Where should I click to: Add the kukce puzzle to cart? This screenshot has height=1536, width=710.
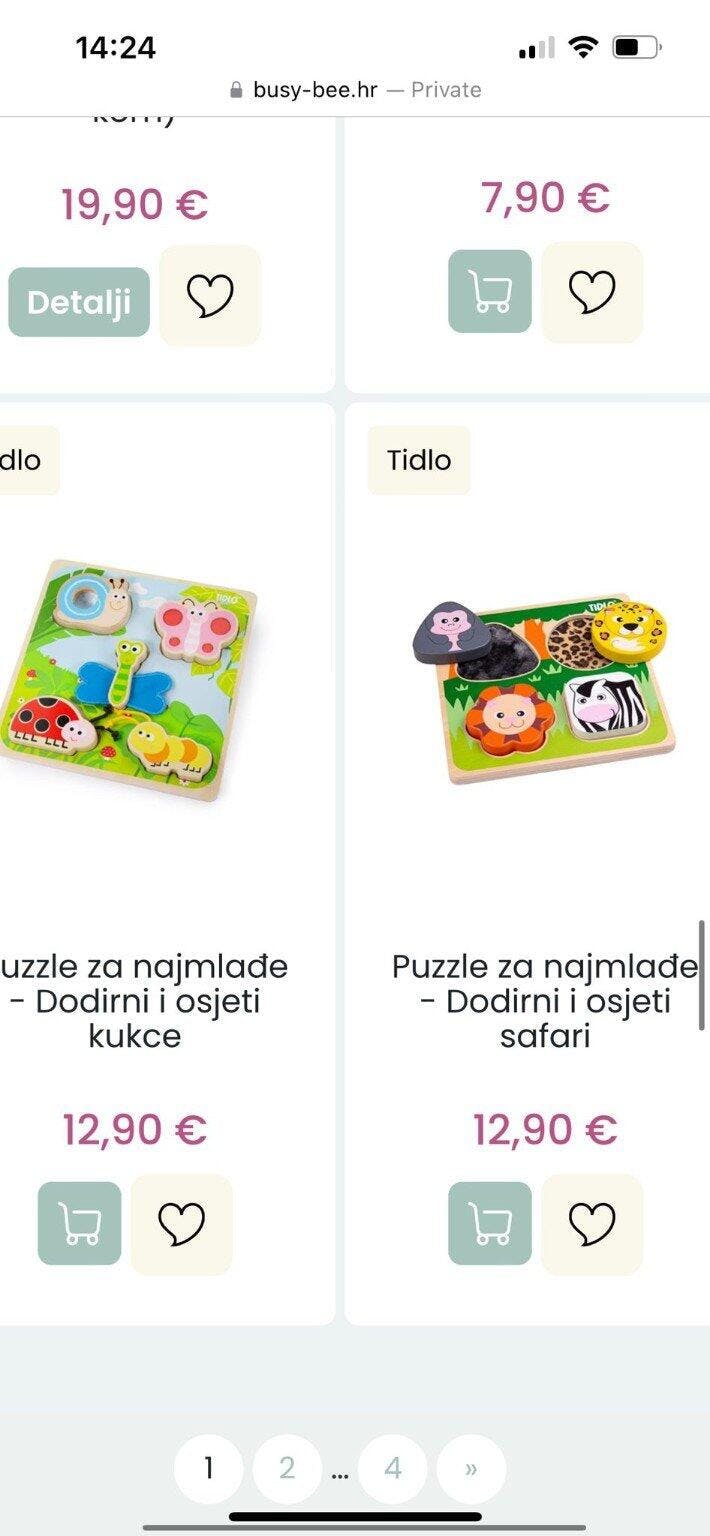pos(80,1223)
